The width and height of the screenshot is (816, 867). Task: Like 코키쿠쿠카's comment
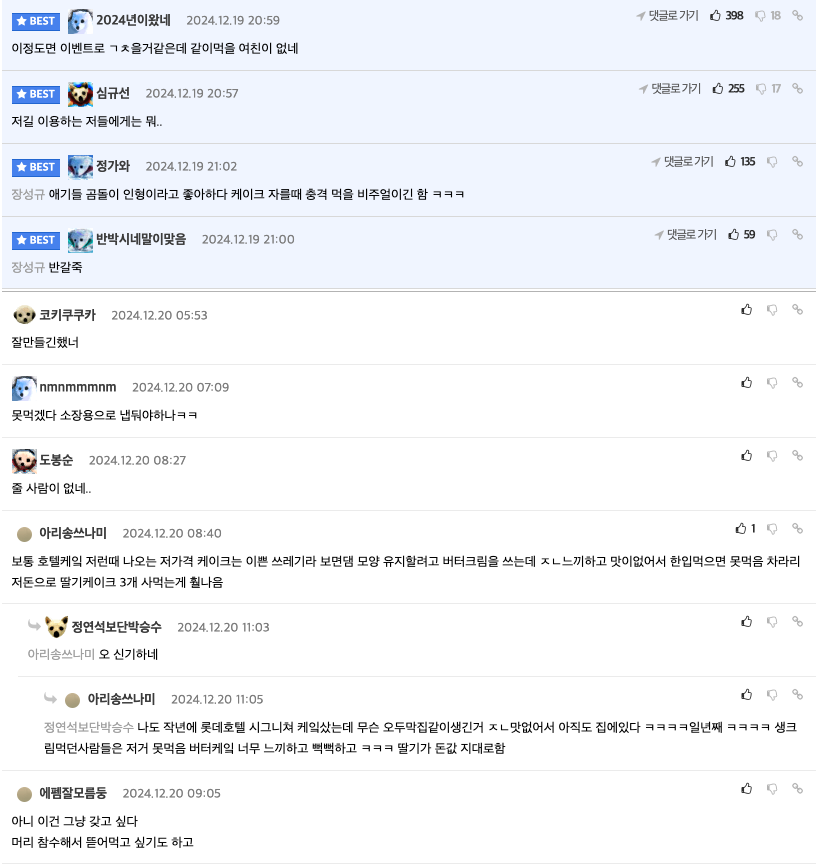point(746,310)
